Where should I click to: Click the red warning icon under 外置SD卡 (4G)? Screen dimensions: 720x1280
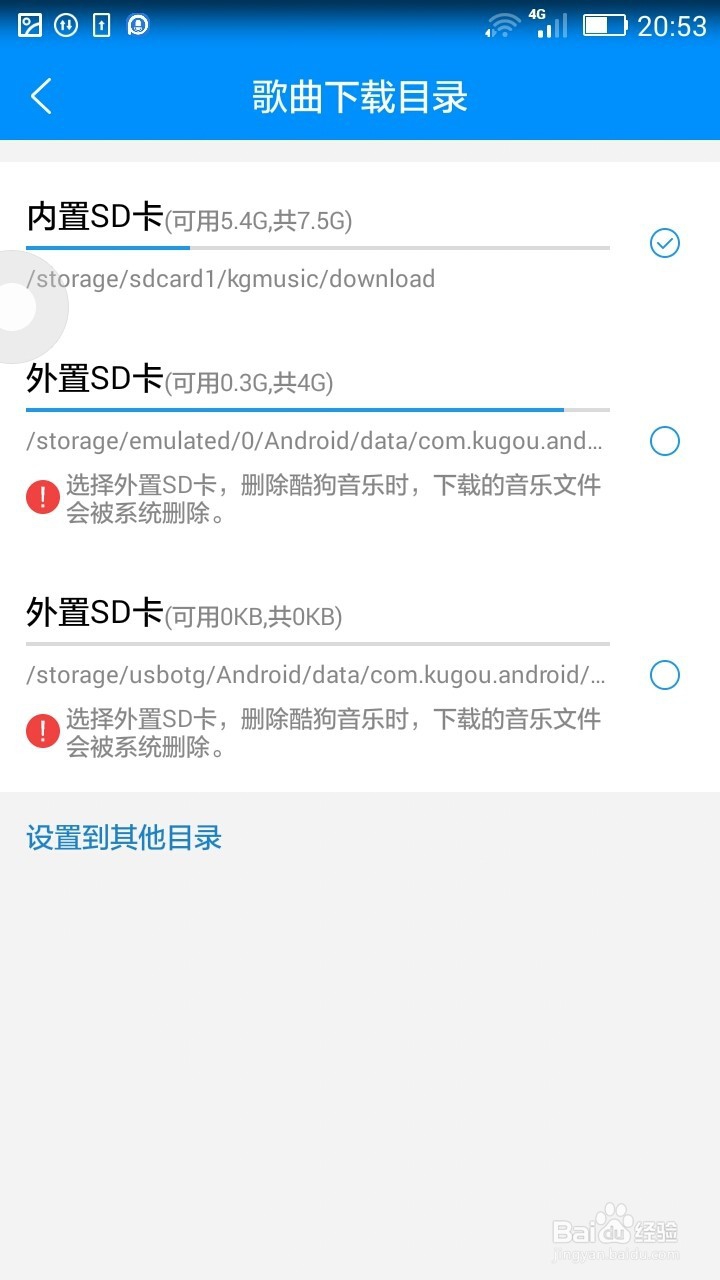(42, 495)
